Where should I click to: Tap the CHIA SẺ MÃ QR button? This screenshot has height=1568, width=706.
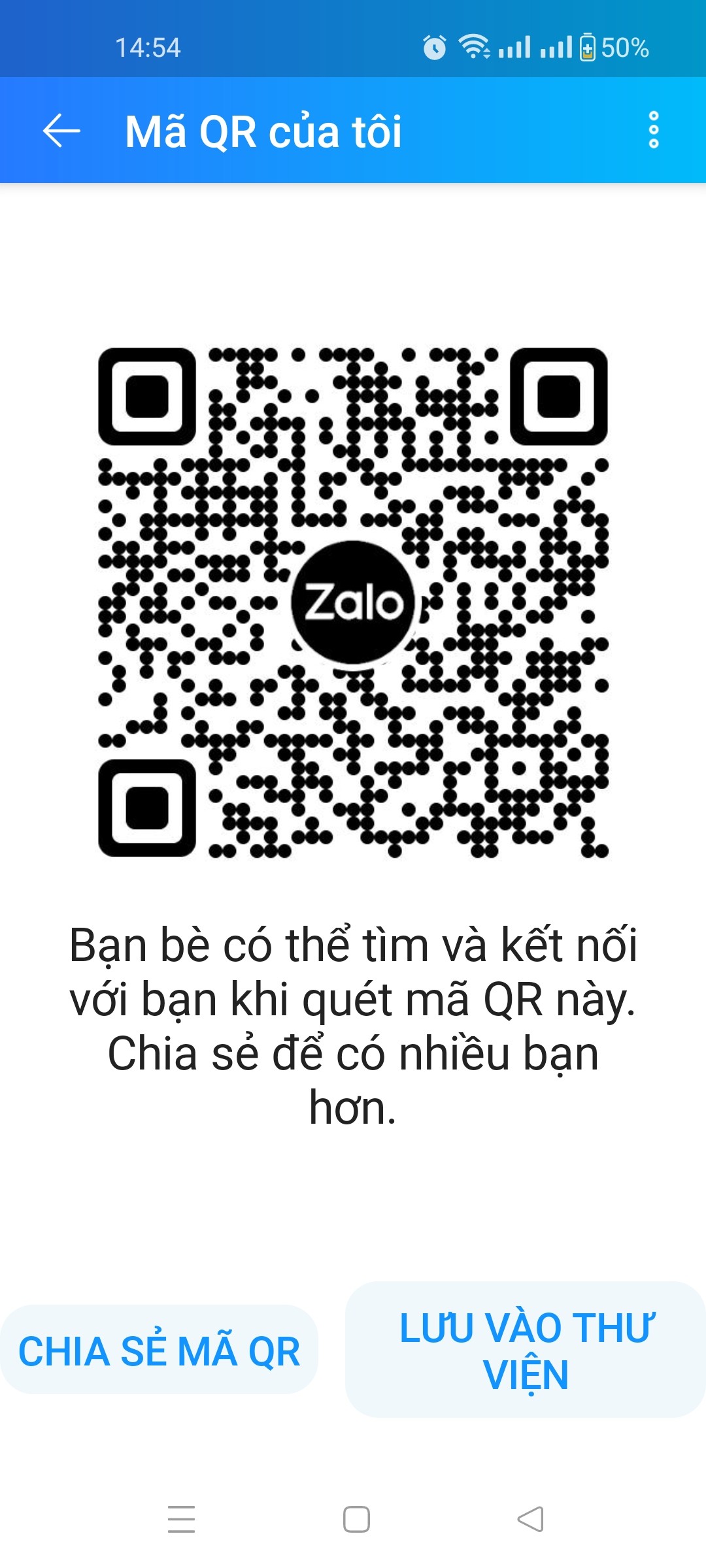pyautogui.click(x=160, y=1350)
